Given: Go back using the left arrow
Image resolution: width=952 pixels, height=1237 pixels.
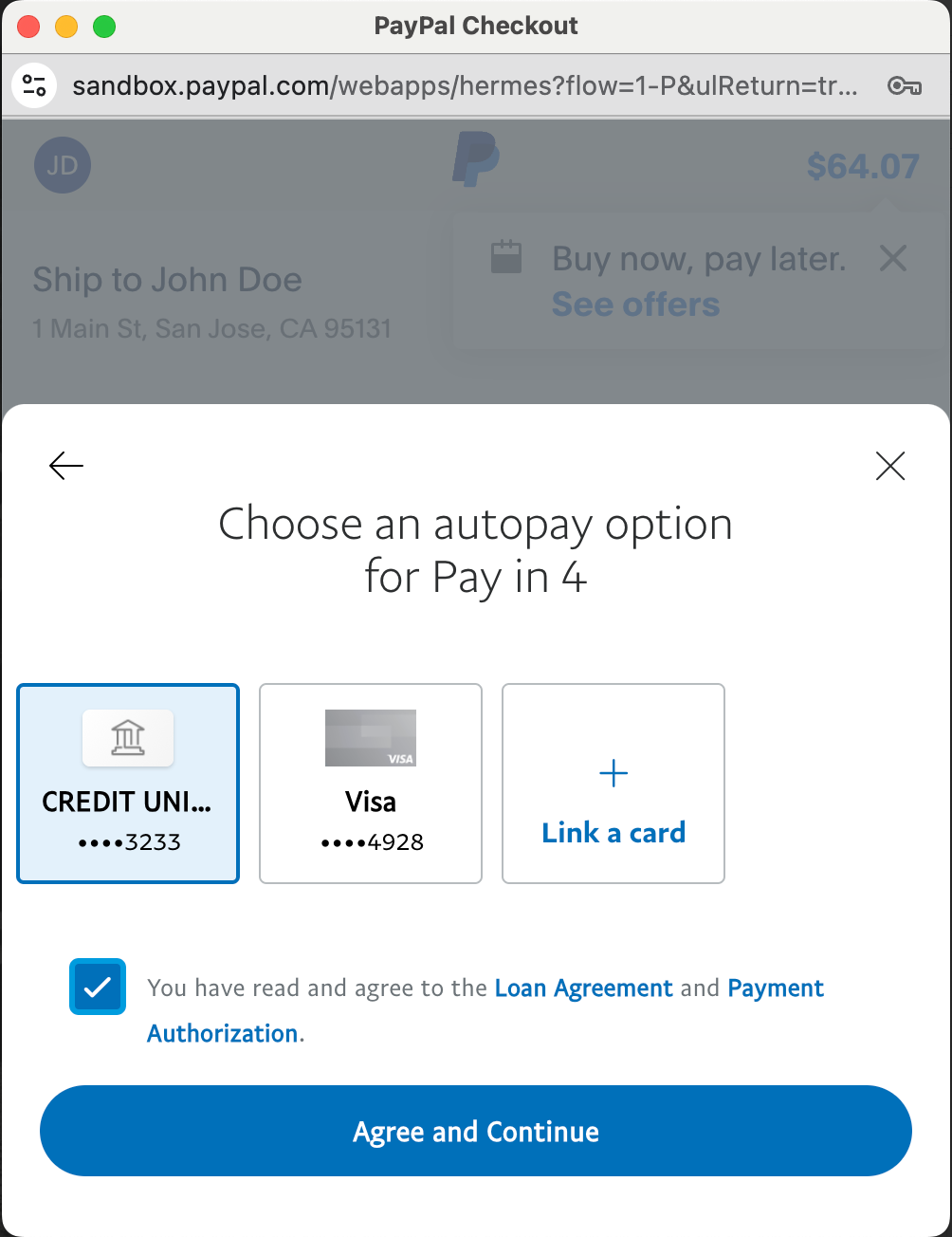Looking at the screenshot, I should (66, 466).
